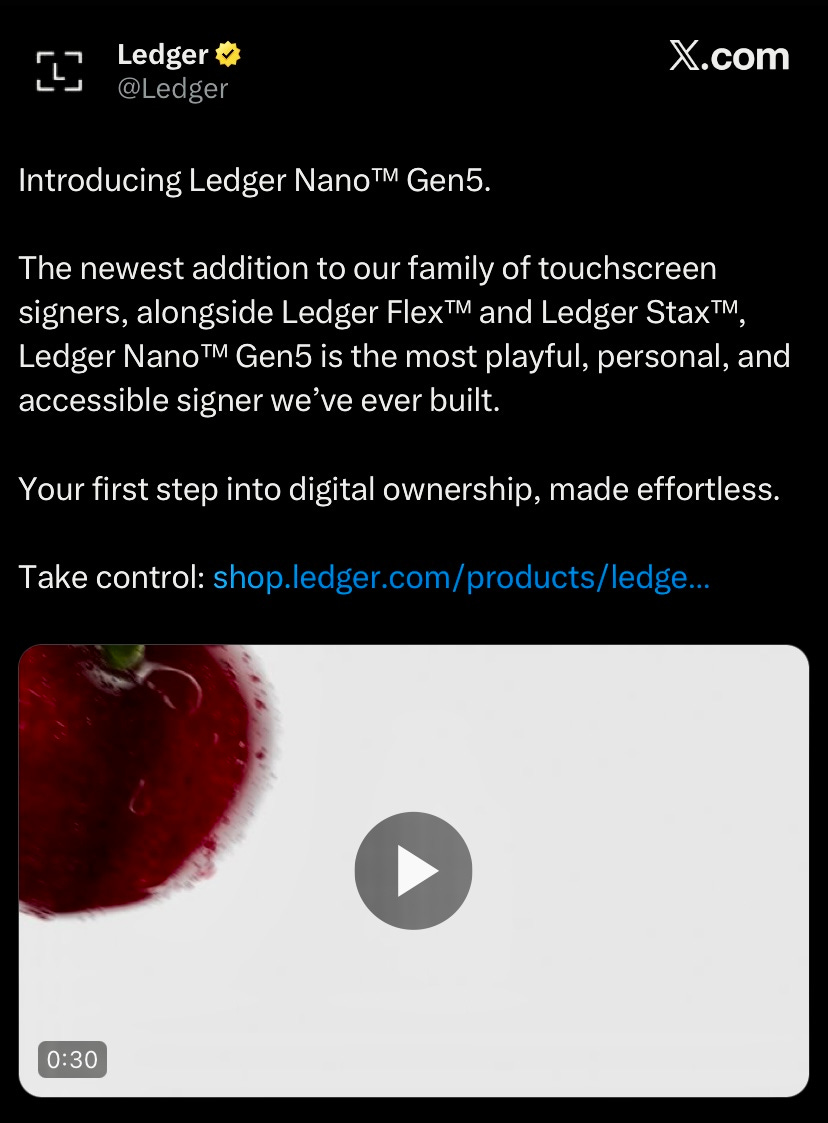This screenshot has height=1123, width=828.
Task: Play the Ledger Nano Gen5 video
Action: point(413,870)
